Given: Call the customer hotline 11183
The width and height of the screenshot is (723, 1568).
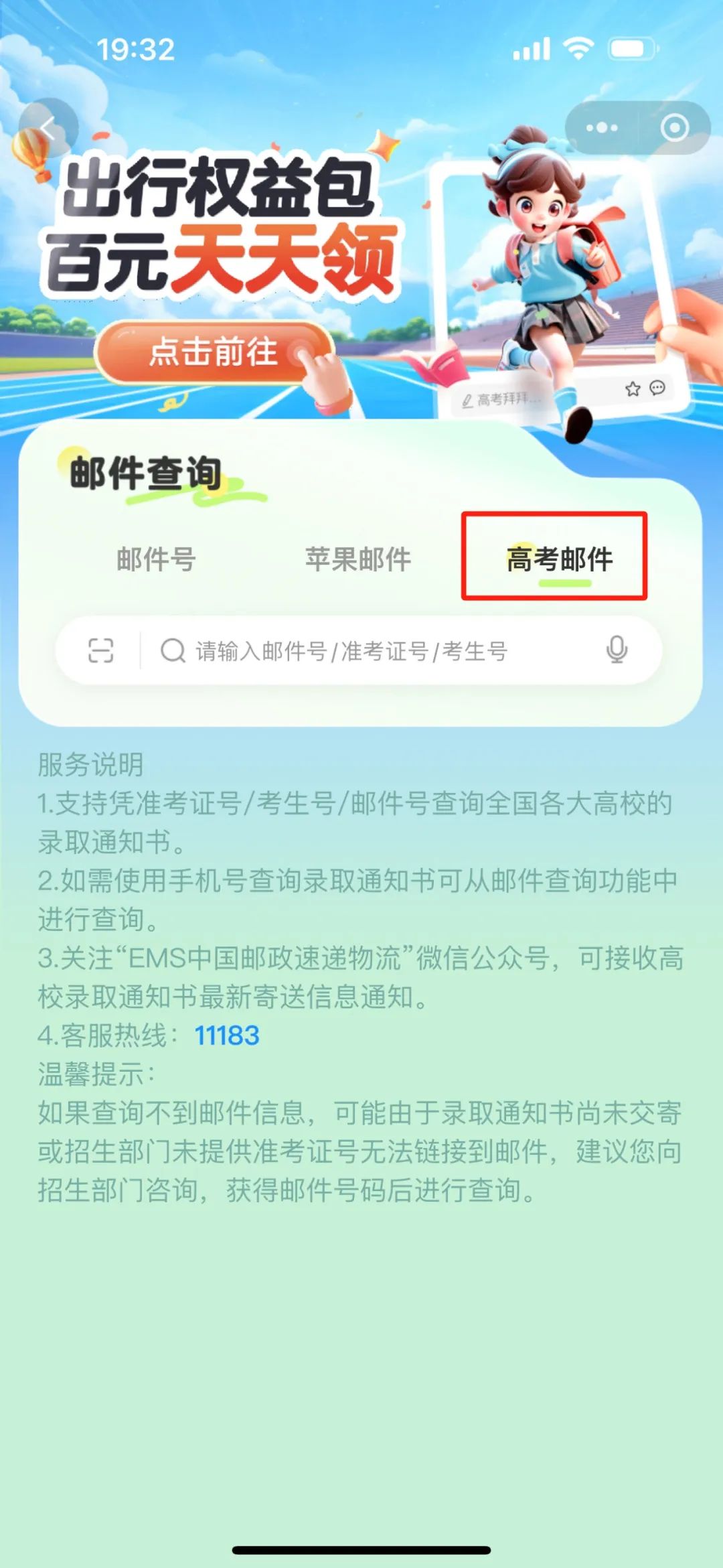Looking at the screenshot, I should pyautogui.click(x=226, y=1036).
